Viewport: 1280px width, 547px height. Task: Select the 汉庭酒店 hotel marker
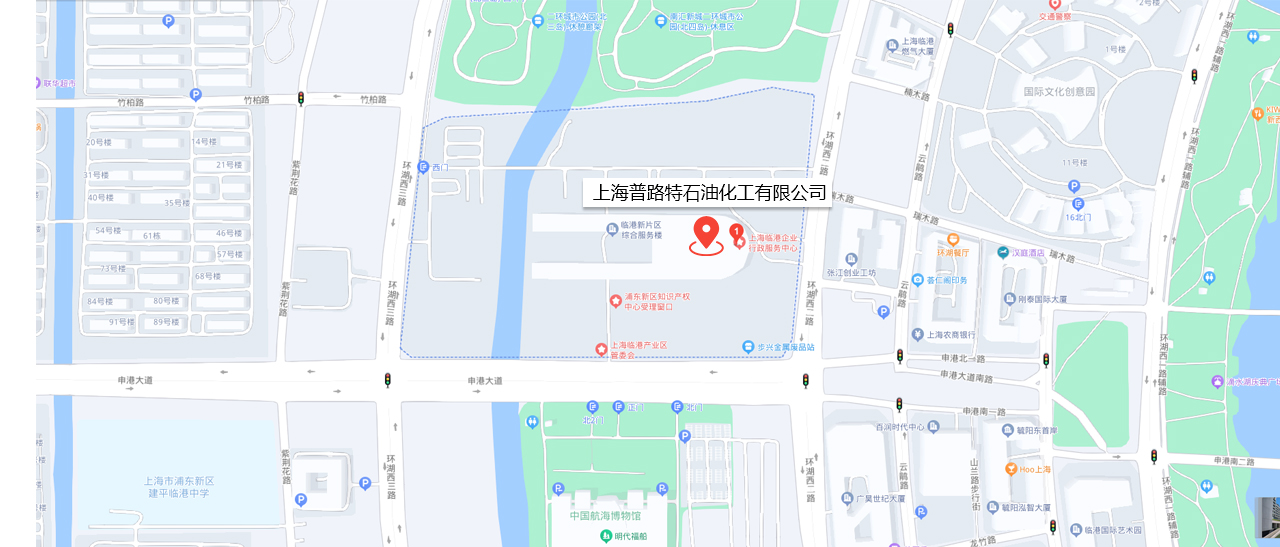1003,252
